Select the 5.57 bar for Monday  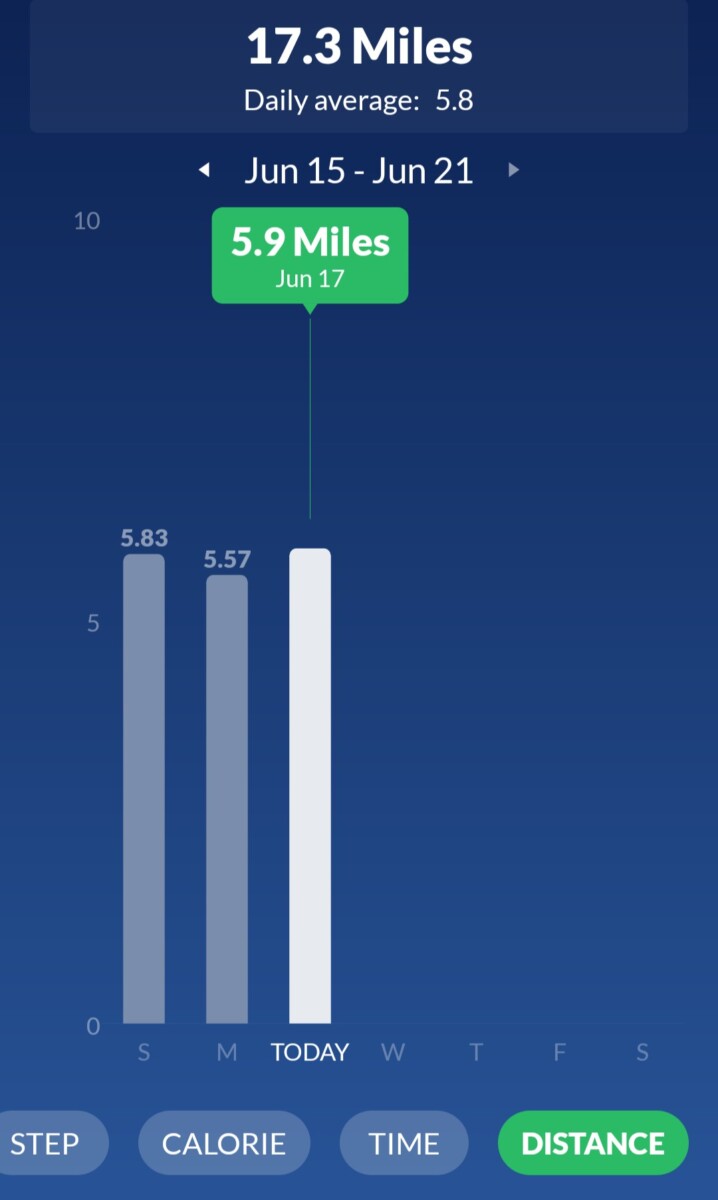click(227, 799)
